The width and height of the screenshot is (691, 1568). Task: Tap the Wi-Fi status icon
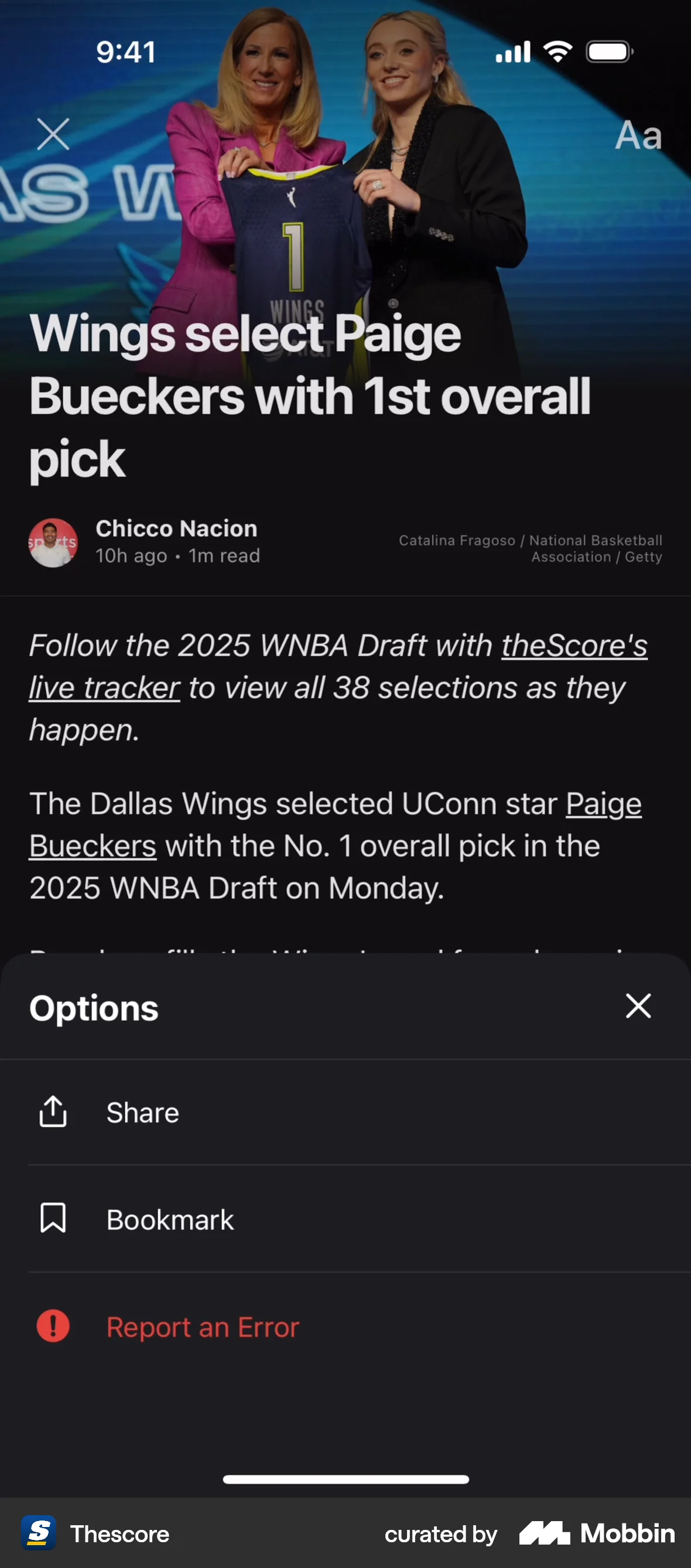tap(558, 51)
